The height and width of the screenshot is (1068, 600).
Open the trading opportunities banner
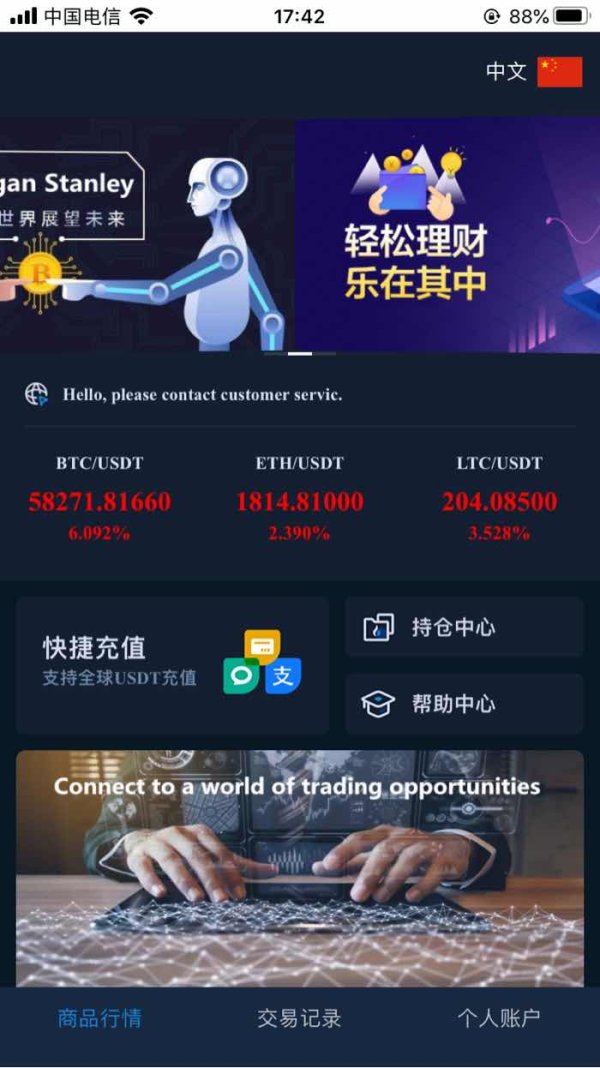click(300, 868)
